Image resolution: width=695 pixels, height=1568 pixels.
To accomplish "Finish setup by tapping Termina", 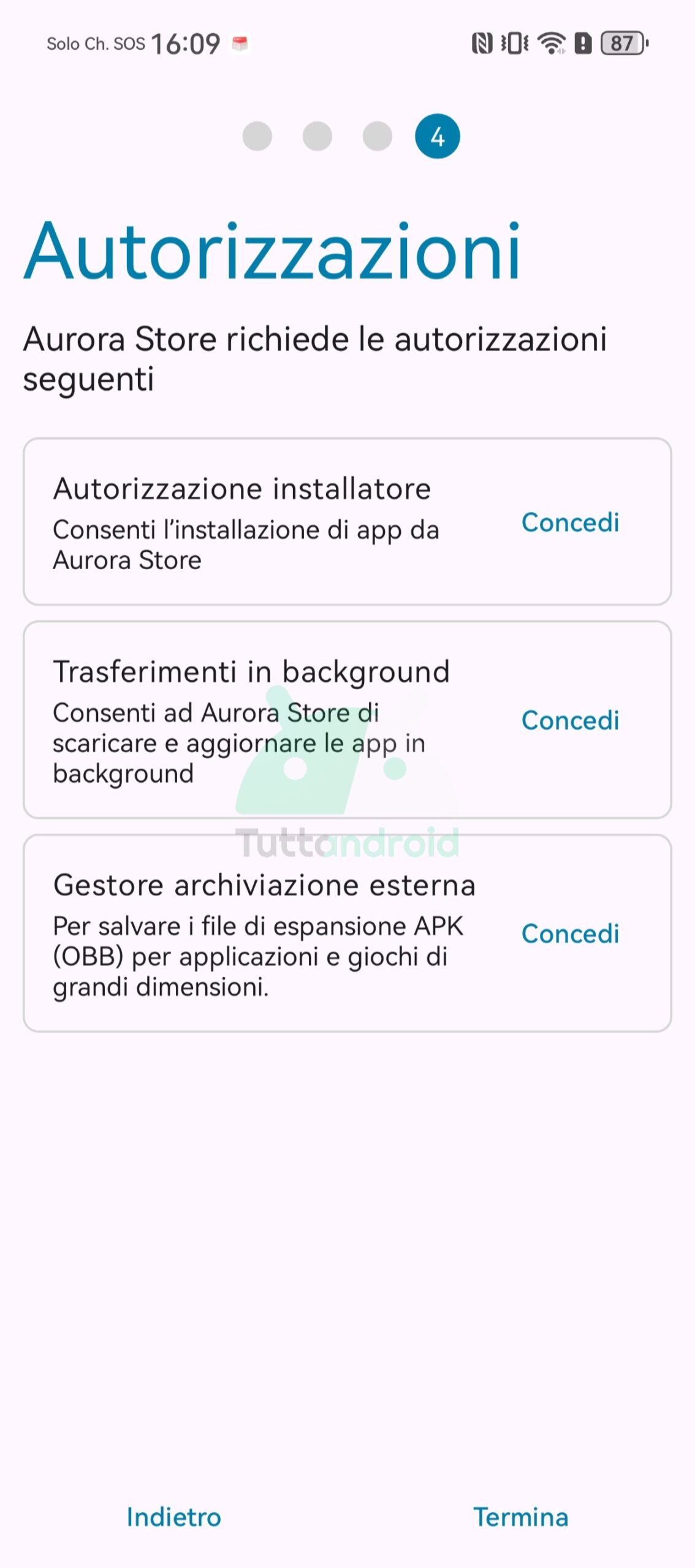I will coord(520,1517).
